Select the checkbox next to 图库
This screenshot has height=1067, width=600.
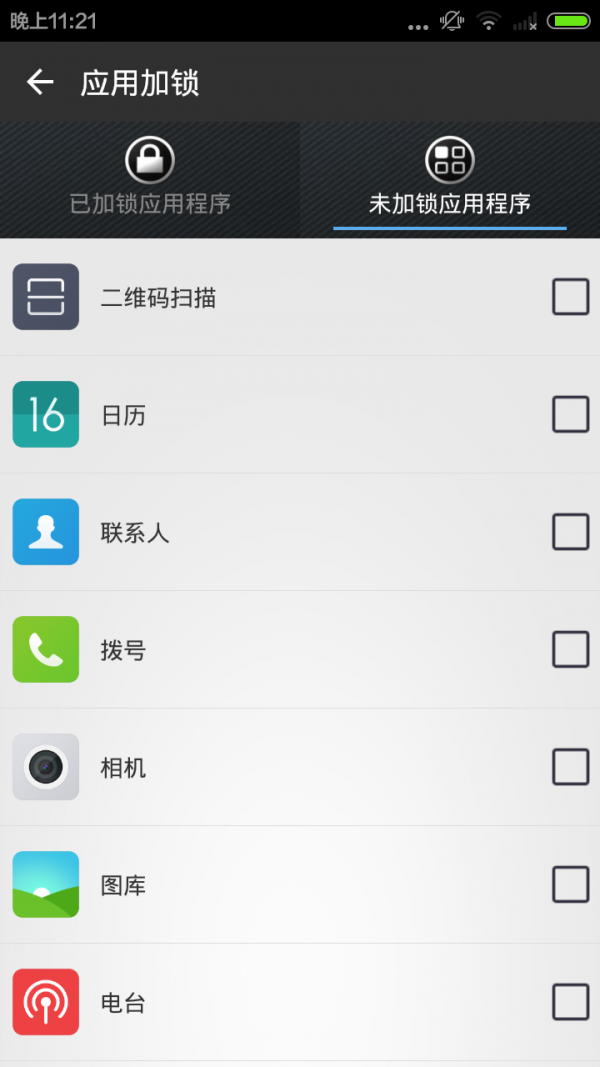tap(570, 884)
